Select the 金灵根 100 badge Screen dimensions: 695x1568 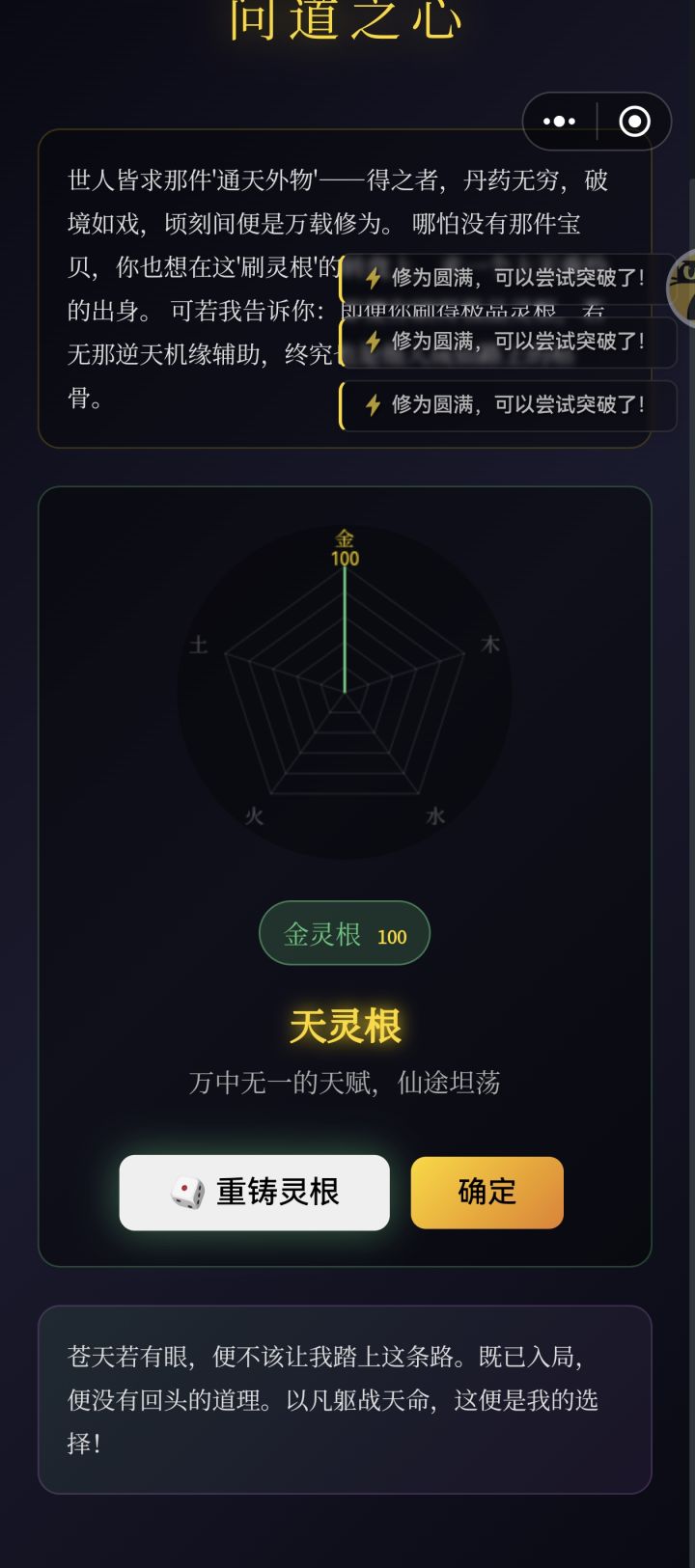[x=344, y=932]
